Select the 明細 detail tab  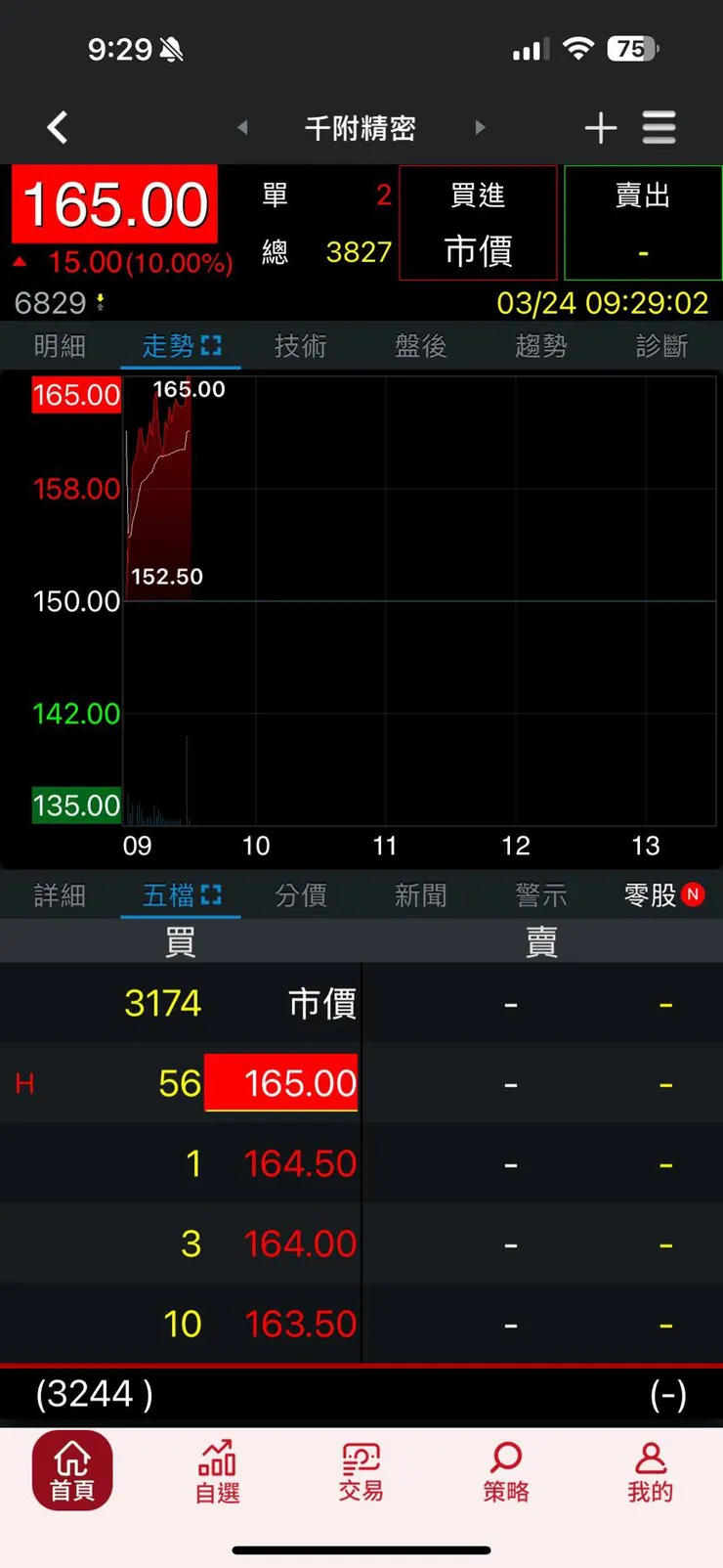coord(59,345)
